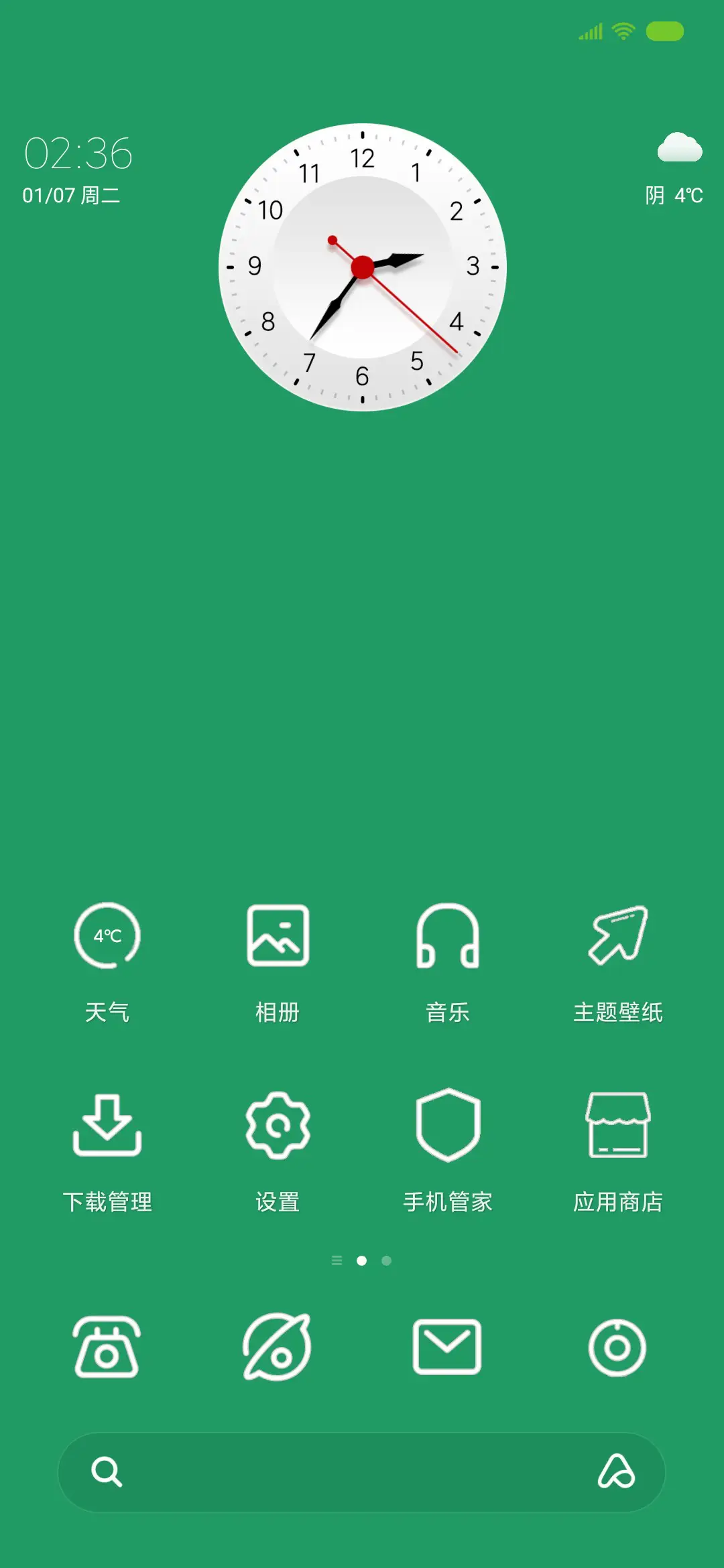Viewport: 724px width, 1568px height.
Task: Tap the search bar magnifier
Action: 107,1472
